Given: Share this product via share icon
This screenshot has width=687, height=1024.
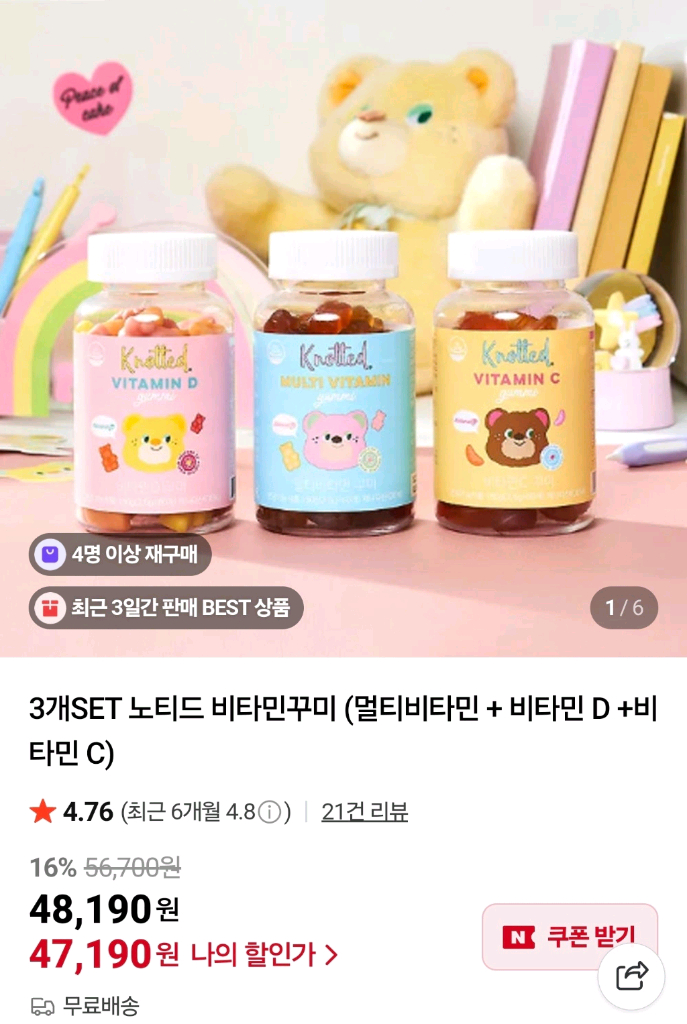Looking at the screenshot, I should (x=631, y=977).
